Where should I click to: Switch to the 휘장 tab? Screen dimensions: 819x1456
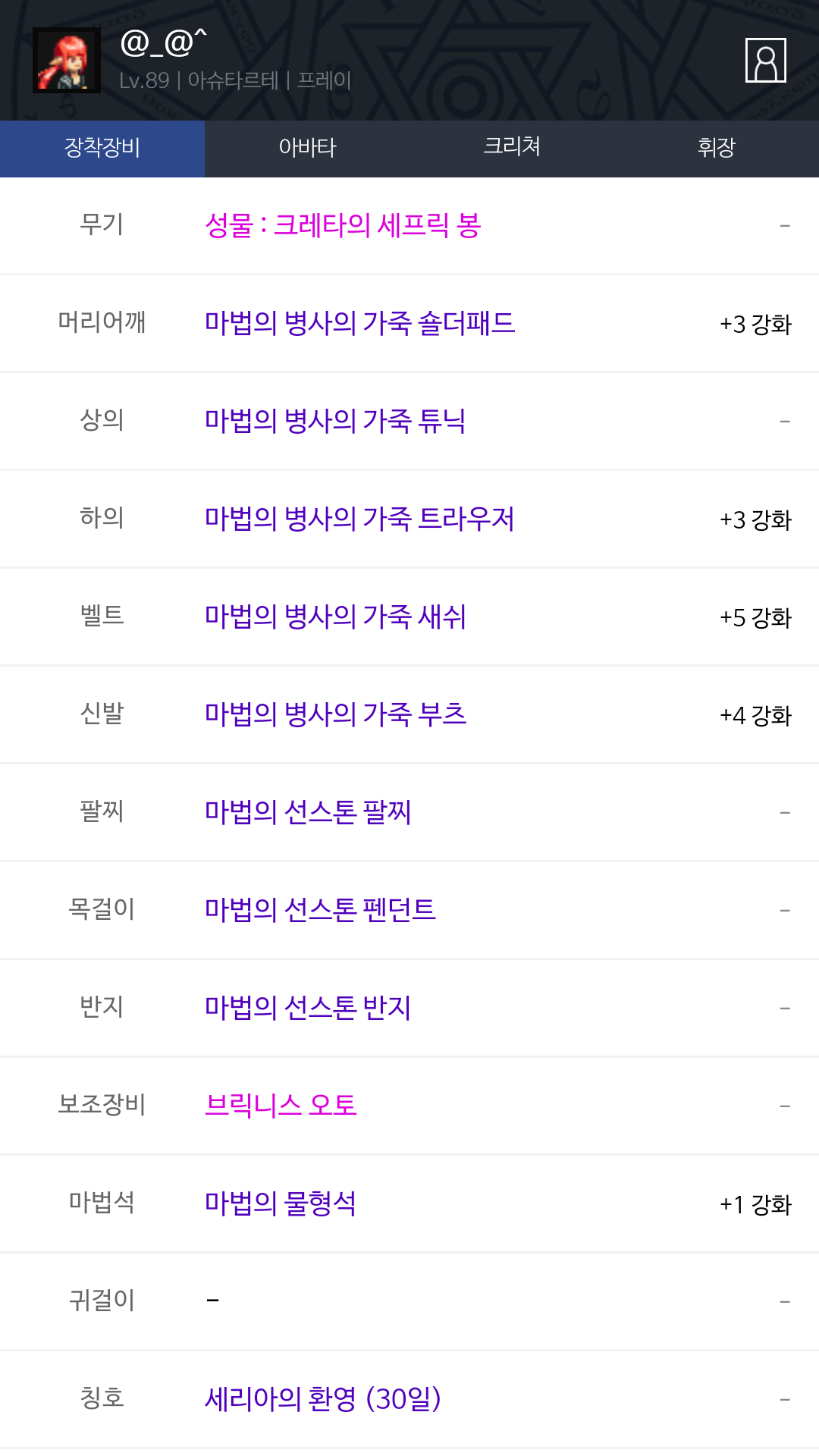click(717, 148)
